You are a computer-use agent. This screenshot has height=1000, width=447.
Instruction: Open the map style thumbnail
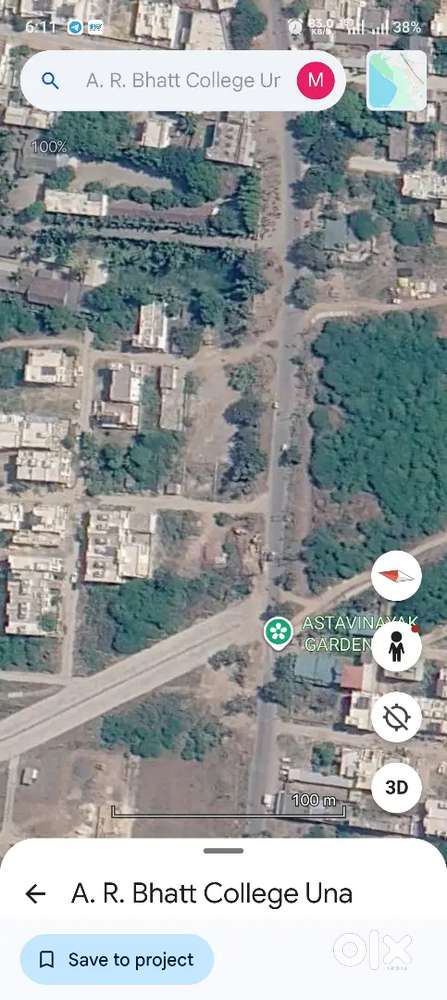click(x=397, y=80)
